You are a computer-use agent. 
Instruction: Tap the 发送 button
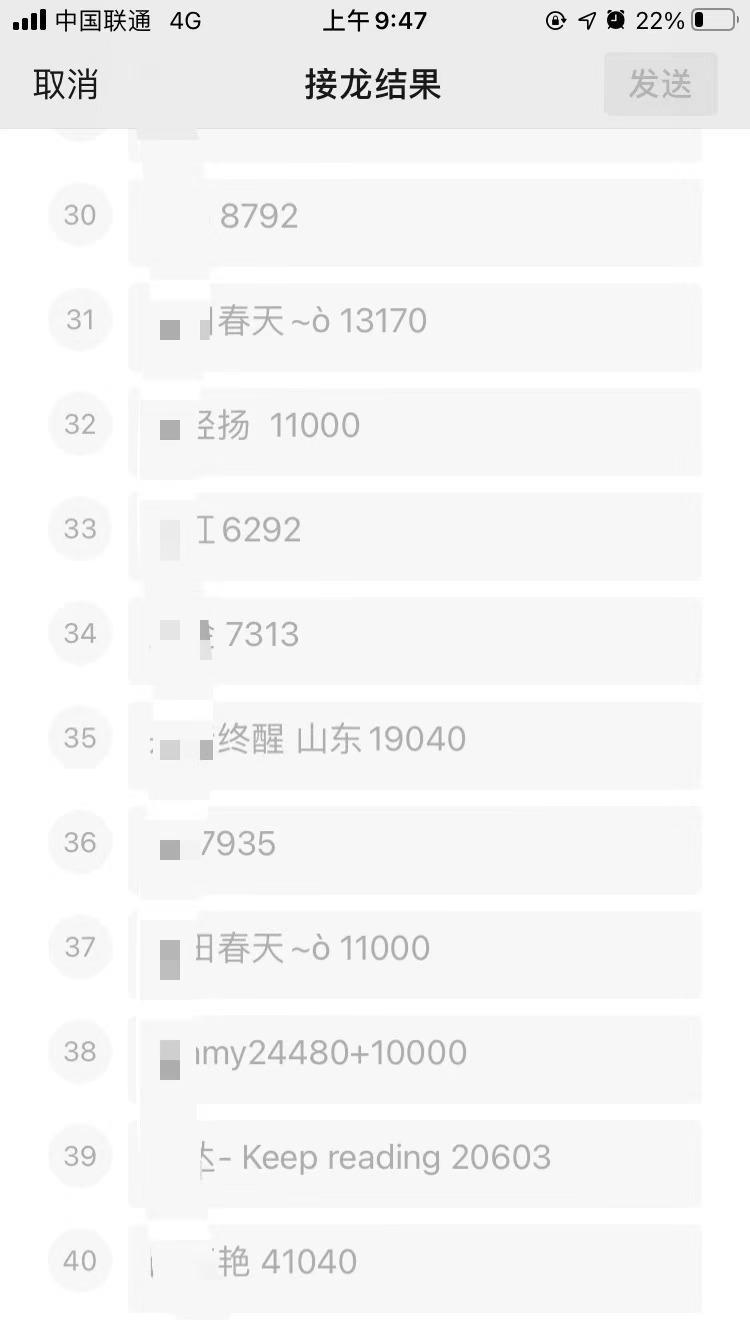(x=660, y=84)
